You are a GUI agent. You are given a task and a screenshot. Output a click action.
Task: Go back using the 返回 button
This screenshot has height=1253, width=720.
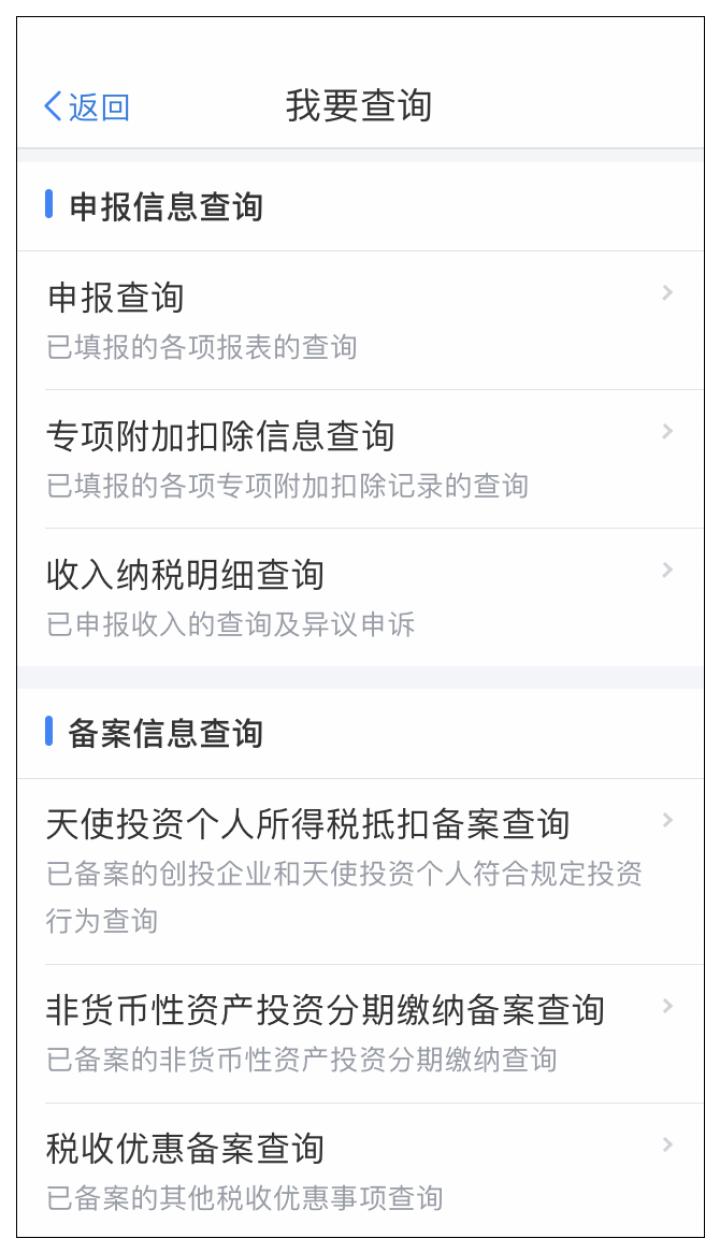click(87, 106)
